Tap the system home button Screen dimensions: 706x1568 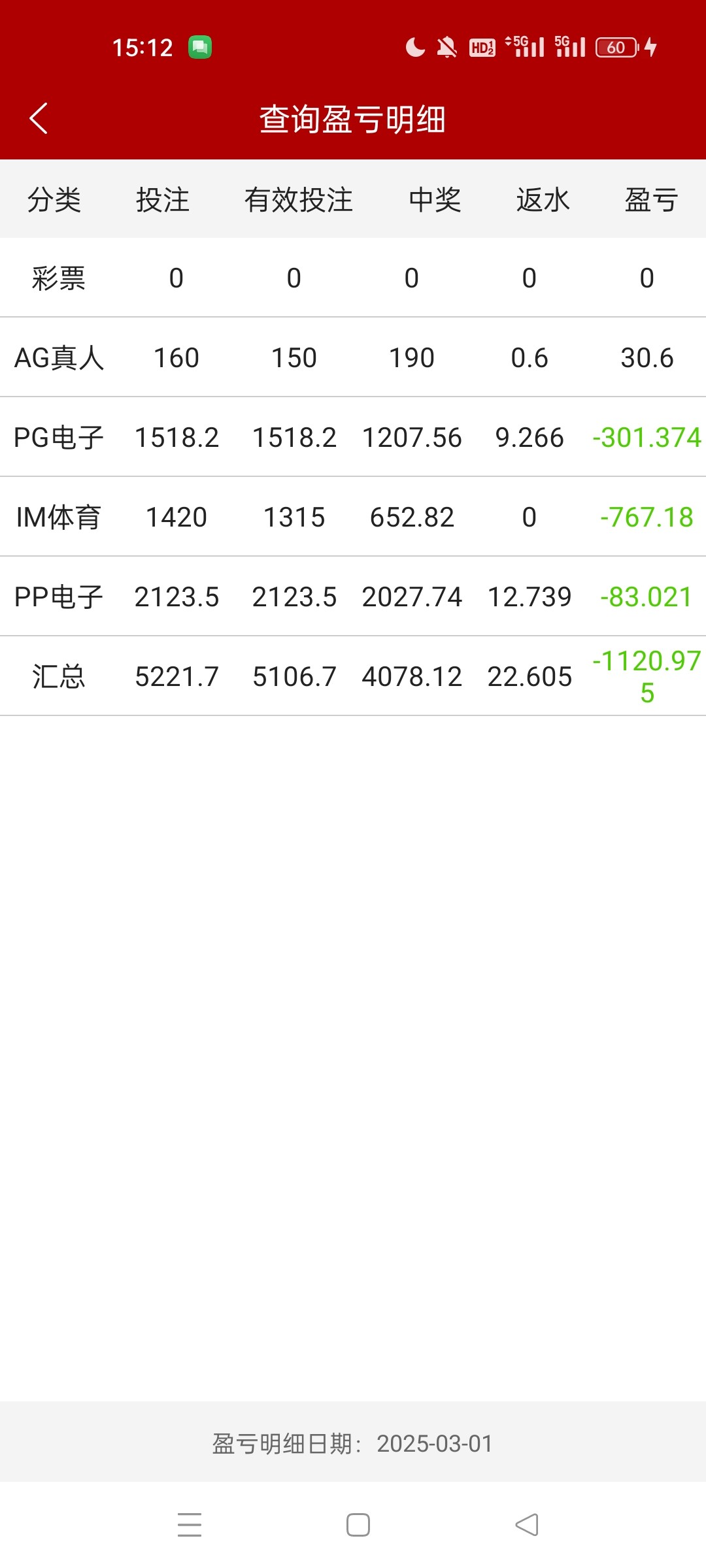point(358,1525)
